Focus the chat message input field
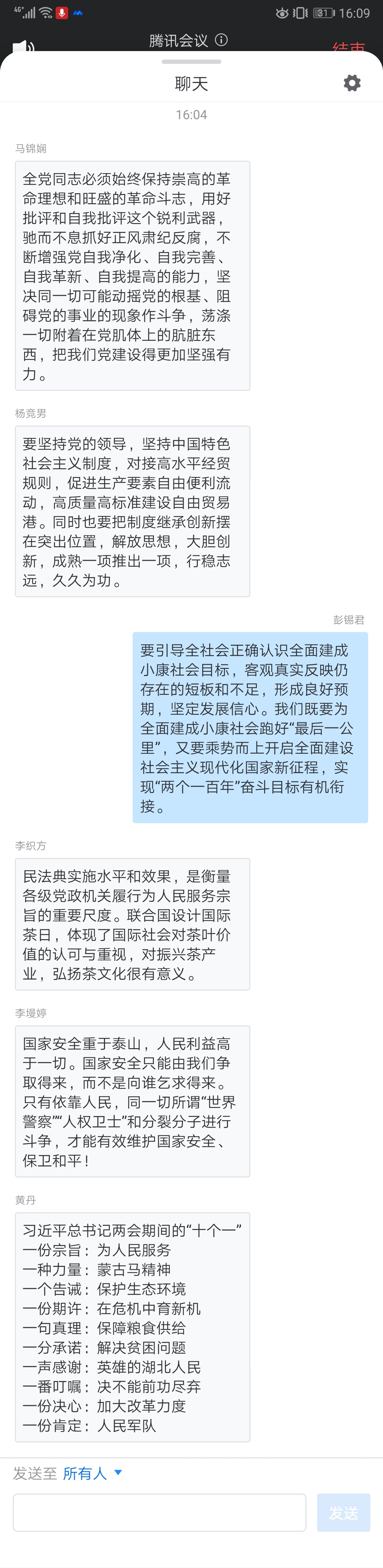The width and height of the screenshot is (383, 1568). 160,1513
